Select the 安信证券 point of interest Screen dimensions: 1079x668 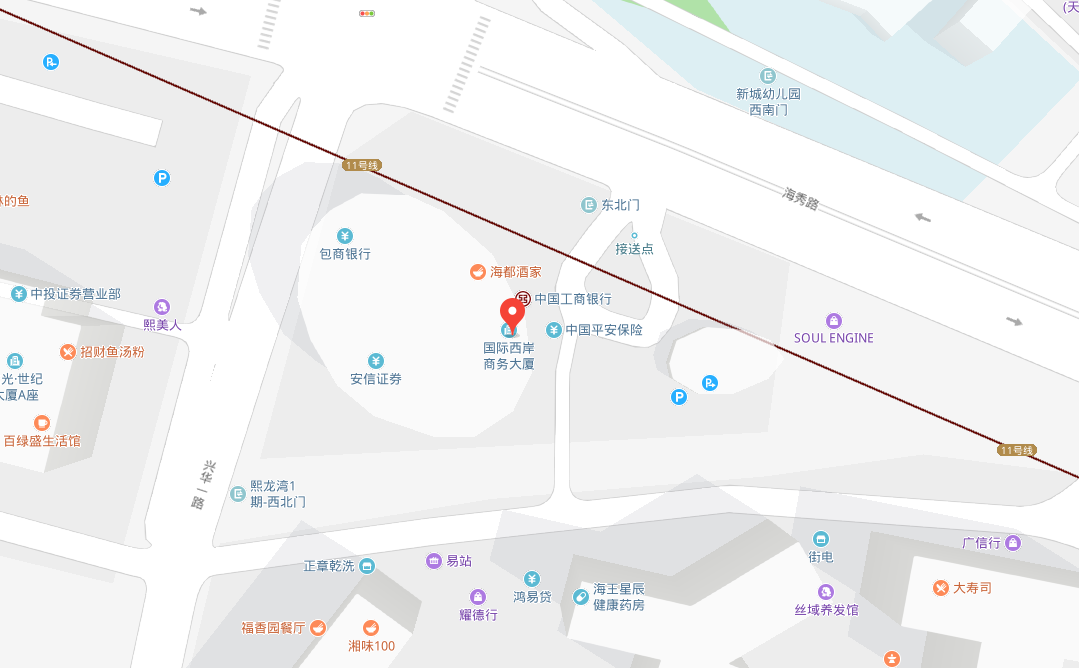[x=376, y=361]
